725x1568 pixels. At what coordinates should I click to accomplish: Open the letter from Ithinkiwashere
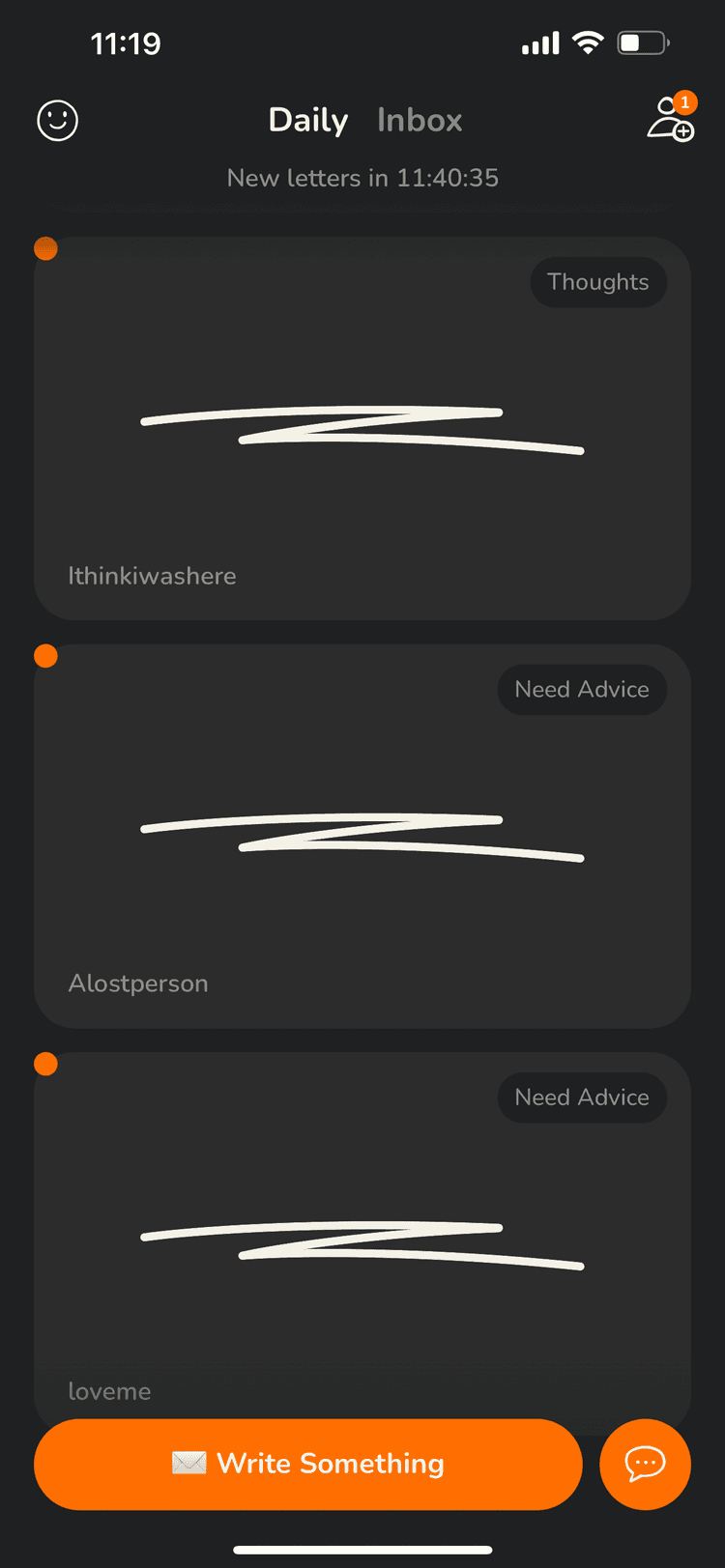(x=362, y=429)
